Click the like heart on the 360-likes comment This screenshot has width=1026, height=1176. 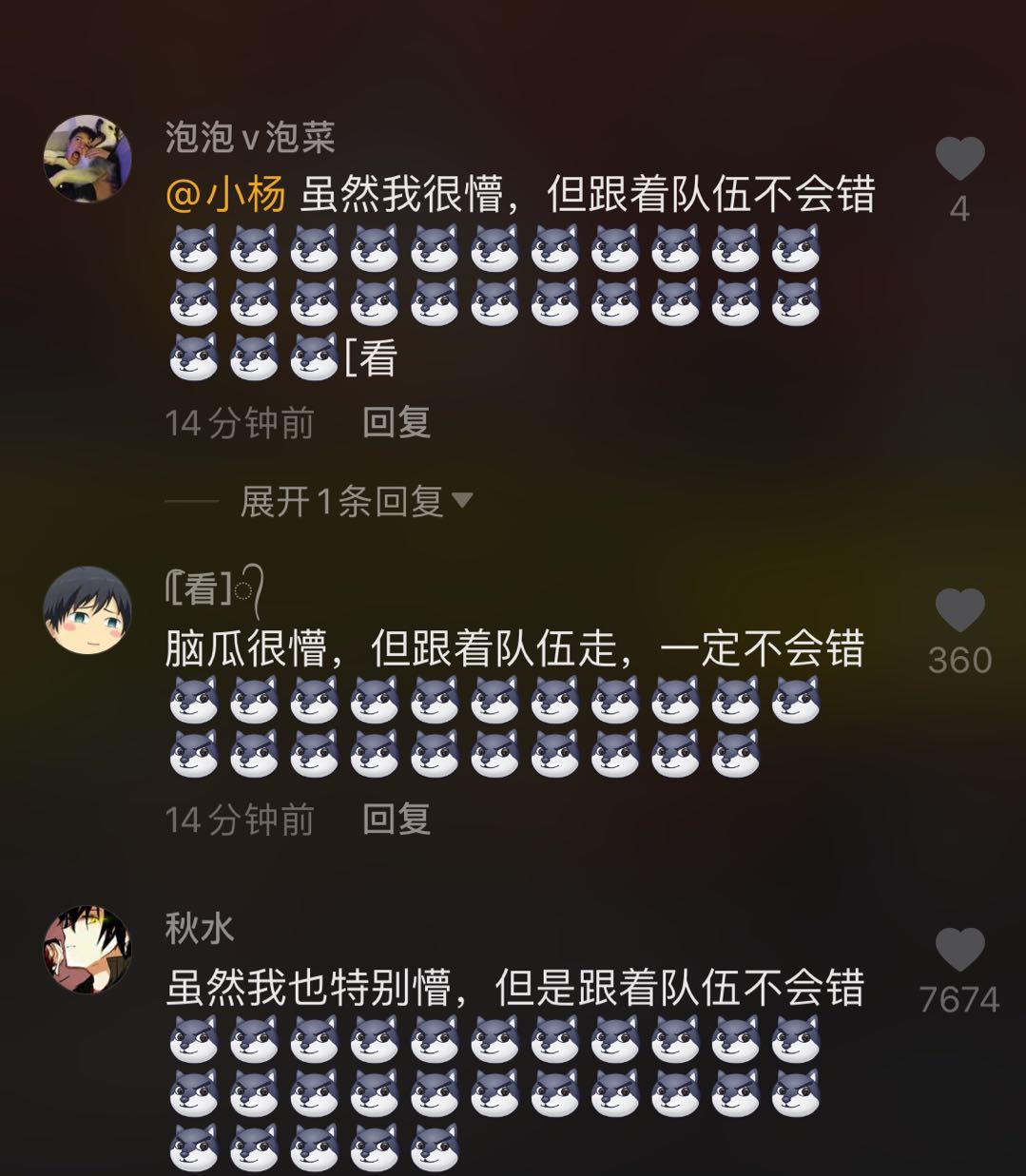961,608
